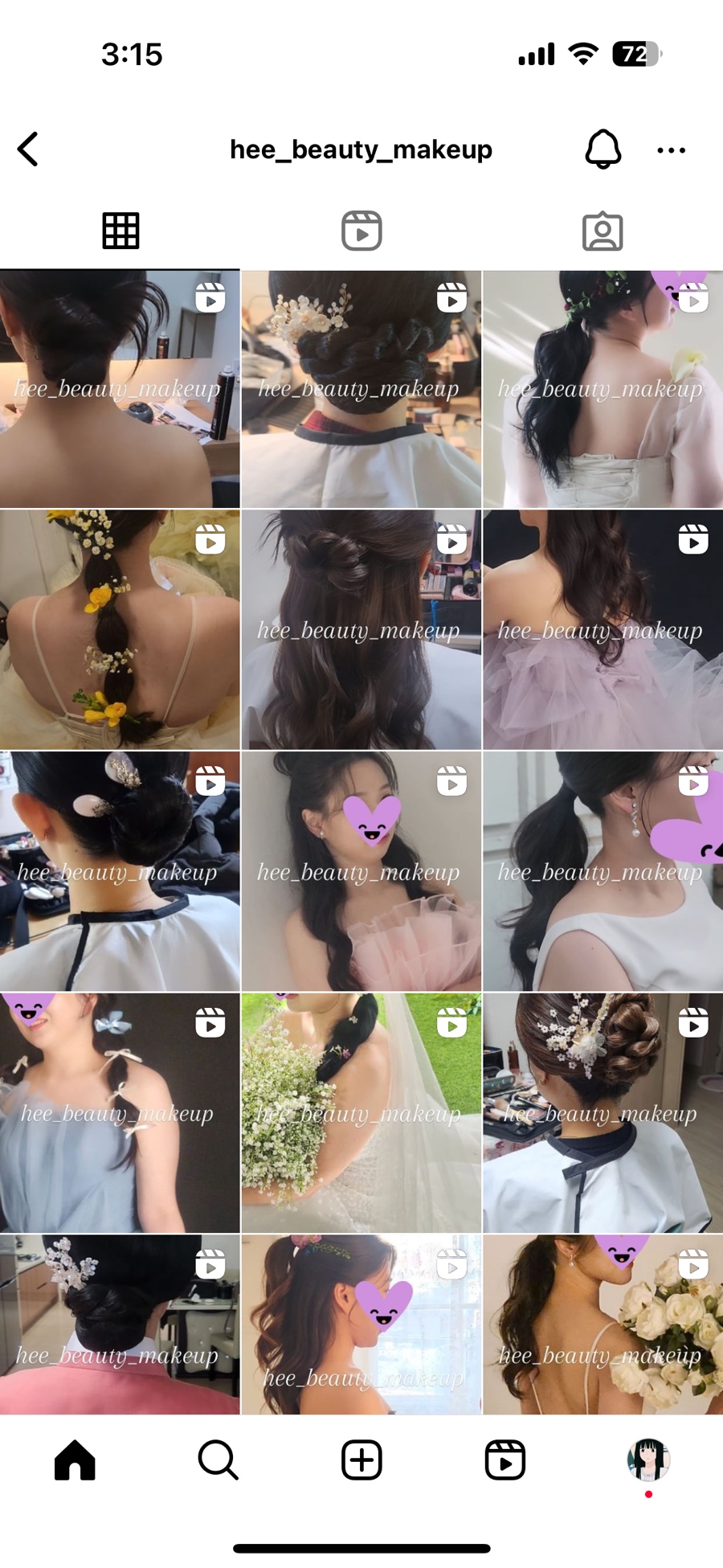Open reel with curled updo and white flower hairpiece

[x=602, y=1113]
